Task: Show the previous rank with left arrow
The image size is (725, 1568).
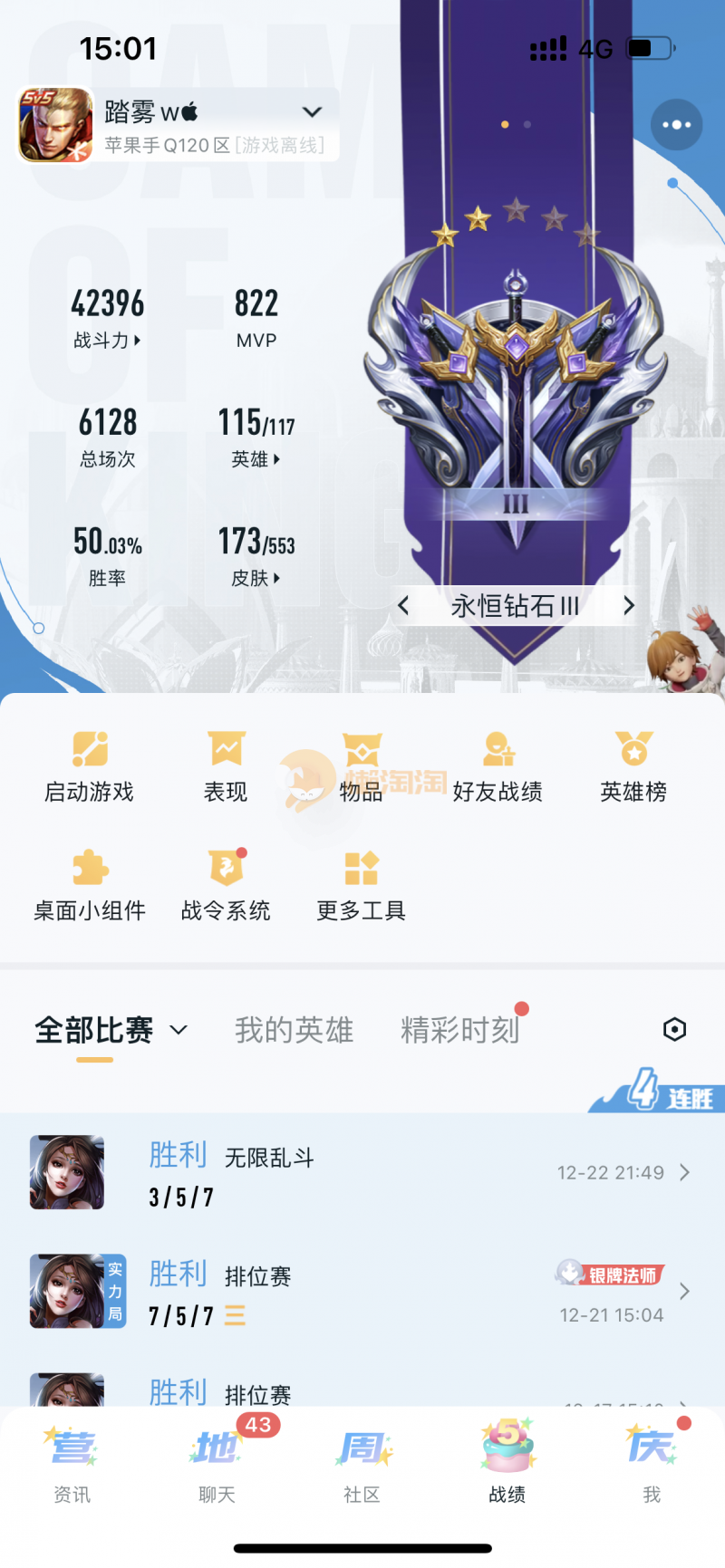Action: (404, 605)
